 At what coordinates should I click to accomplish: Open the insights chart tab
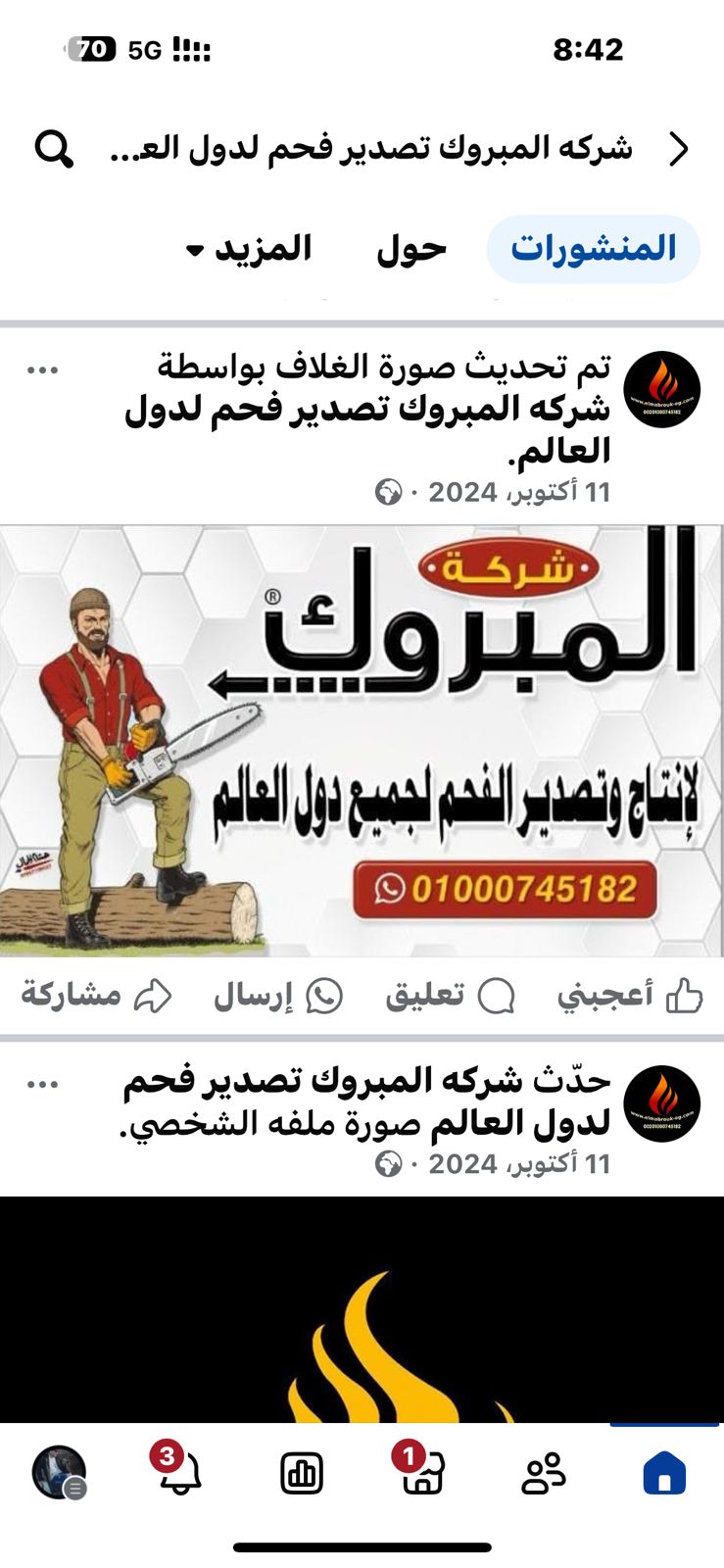[302, 1474]
